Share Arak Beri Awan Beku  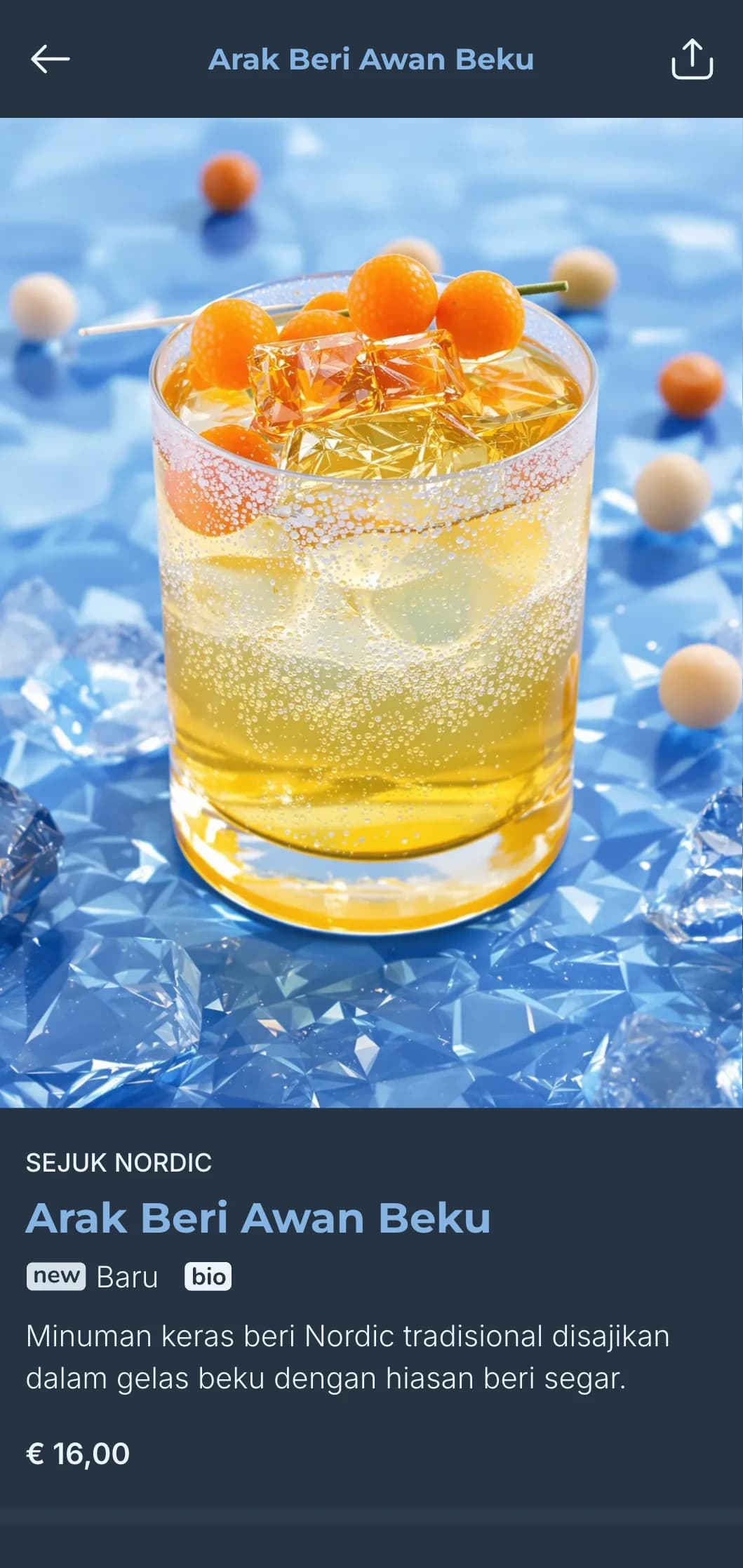(x=692, y=59)
